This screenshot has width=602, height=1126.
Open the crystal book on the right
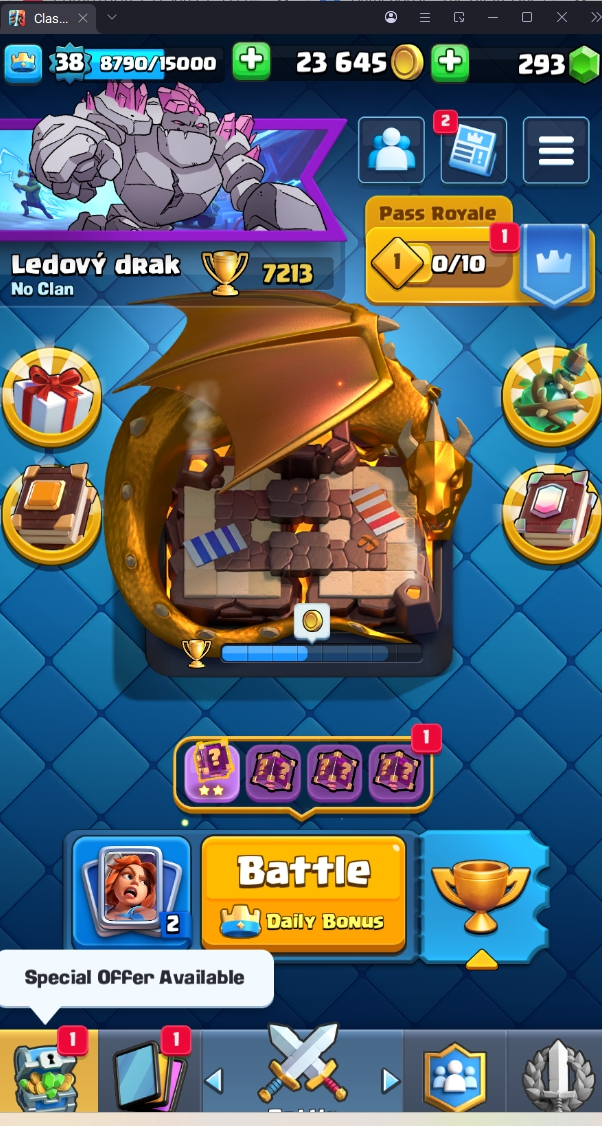551,511
